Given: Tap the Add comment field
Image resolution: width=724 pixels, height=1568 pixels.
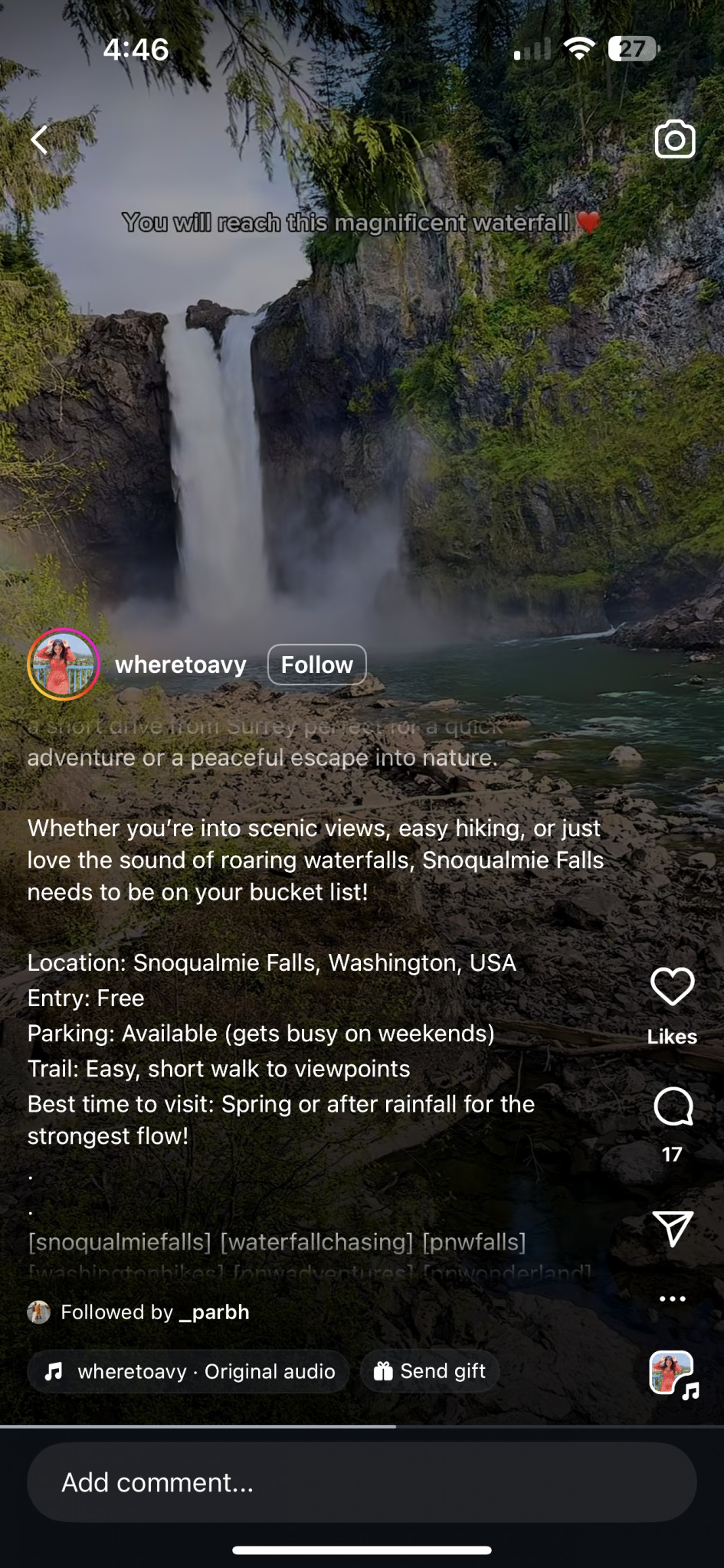Looking at the screenshot, I should point(362,1482).
